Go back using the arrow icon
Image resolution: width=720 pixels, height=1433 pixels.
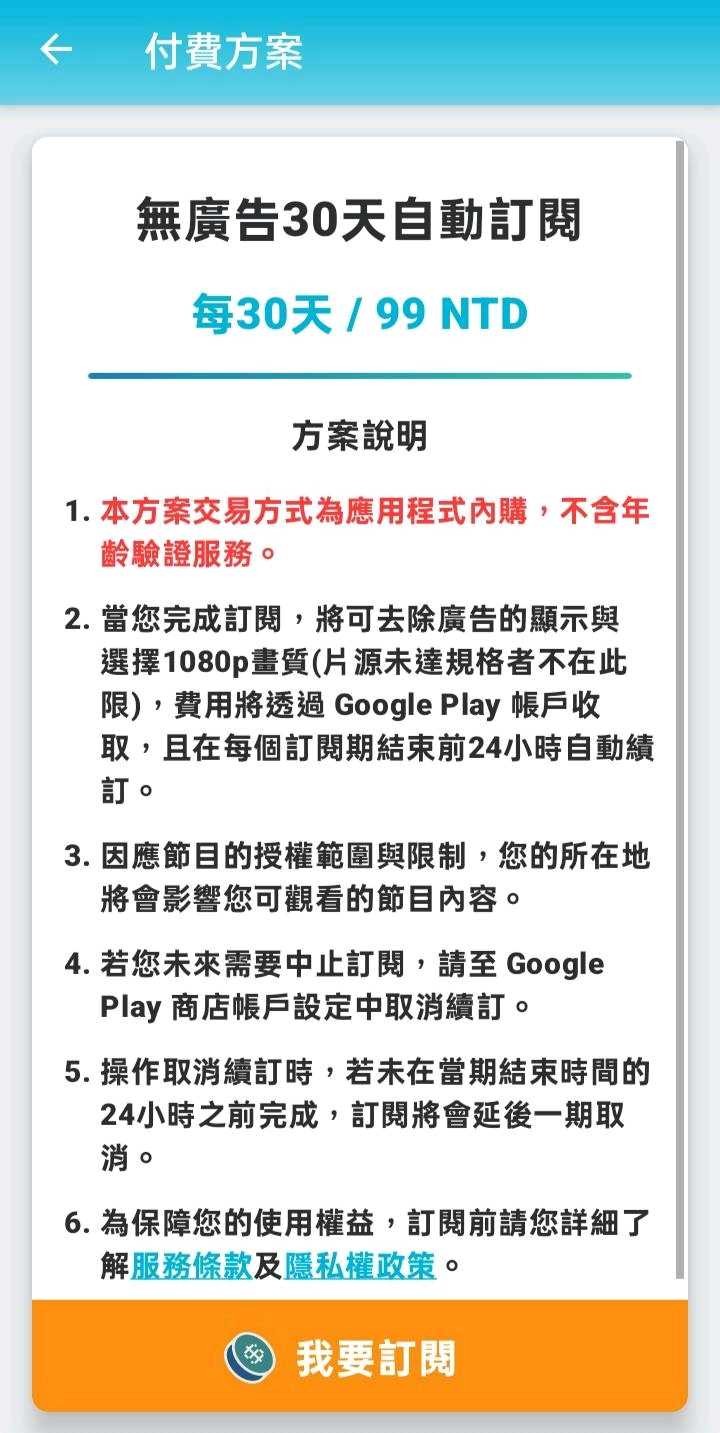point(56,50)
